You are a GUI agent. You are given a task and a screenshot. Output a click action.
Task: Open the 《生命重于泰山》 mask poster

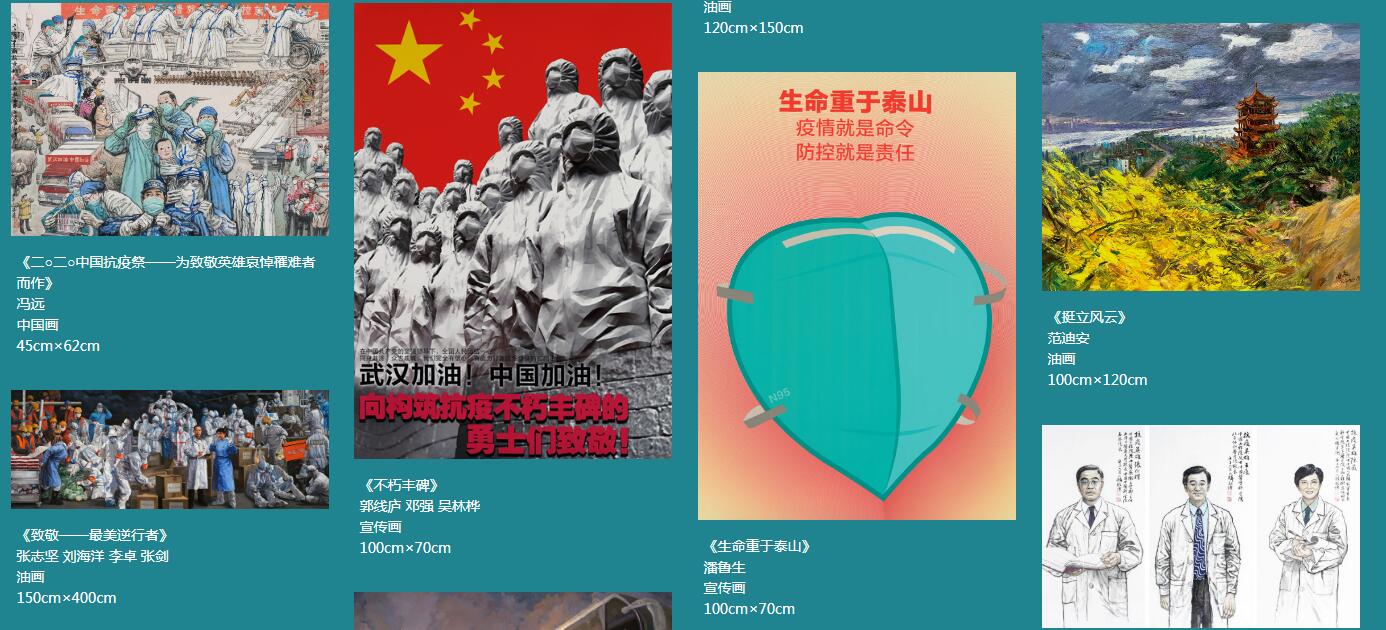(856, 296)
